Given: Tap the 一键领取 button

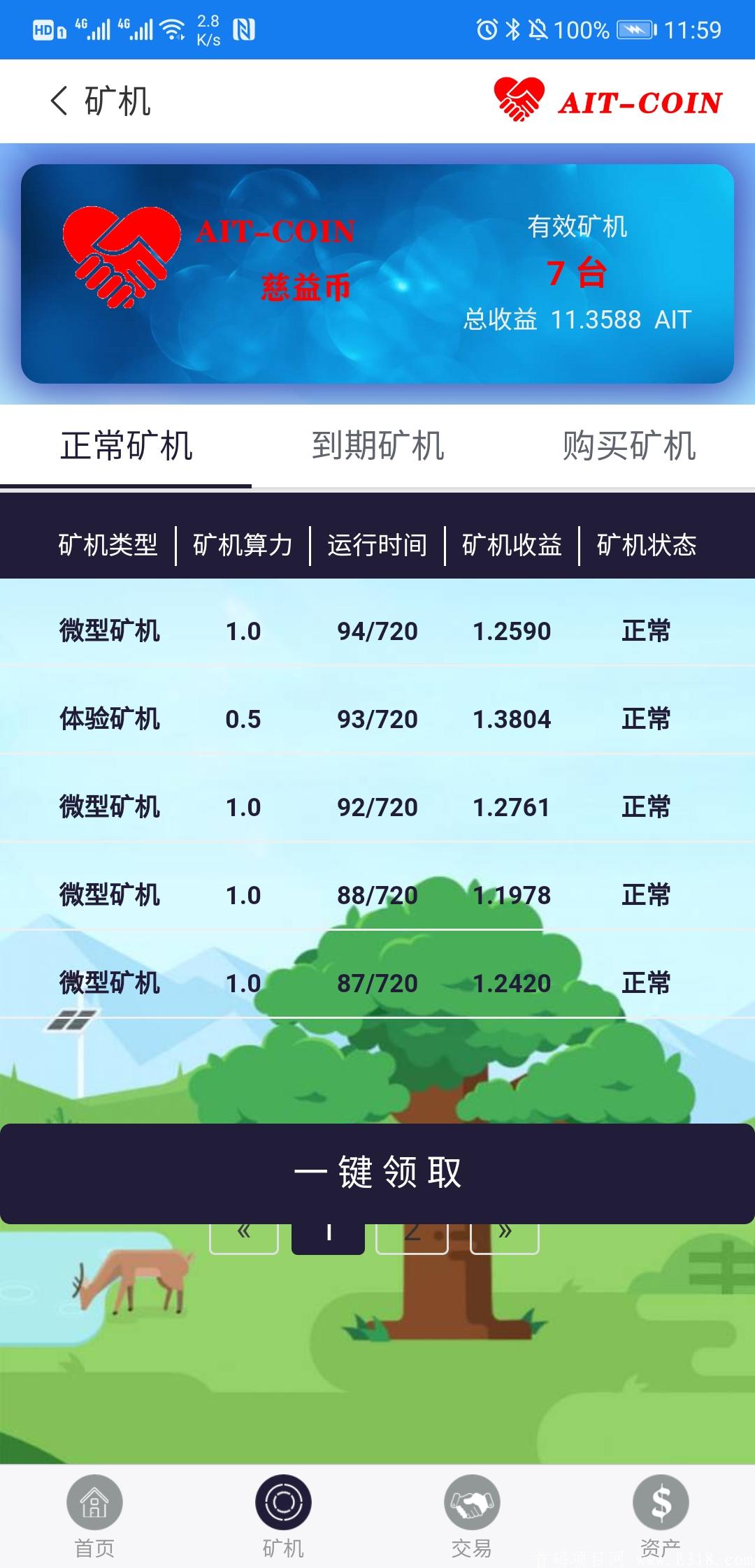Looking at the screenshot, I should [x=377, y=1173].
